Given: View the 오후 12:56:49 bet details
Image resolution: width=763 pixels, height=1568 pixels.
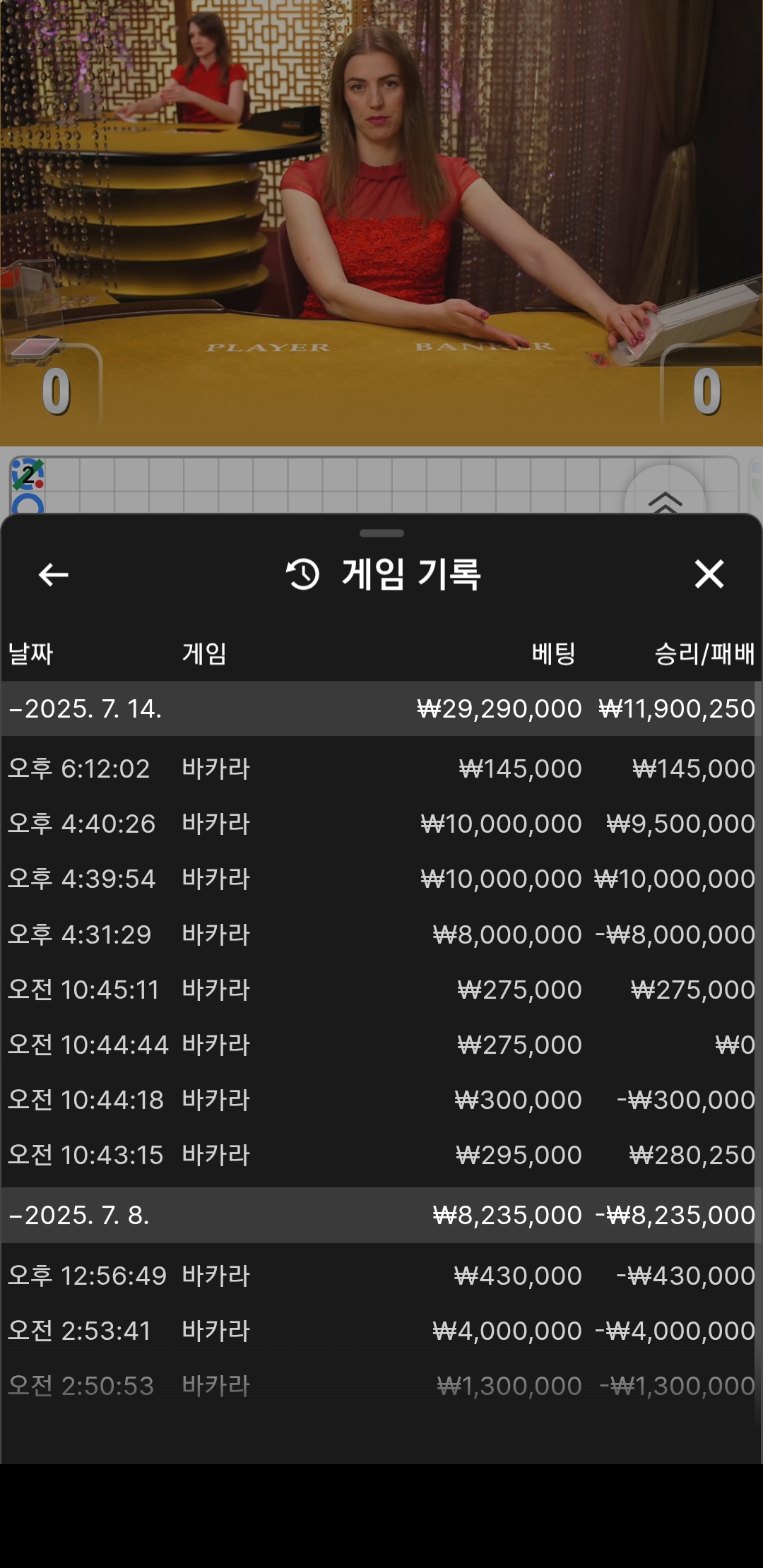Looking at the screenshot, I should pyautogui.click(x=381, y=1276).
